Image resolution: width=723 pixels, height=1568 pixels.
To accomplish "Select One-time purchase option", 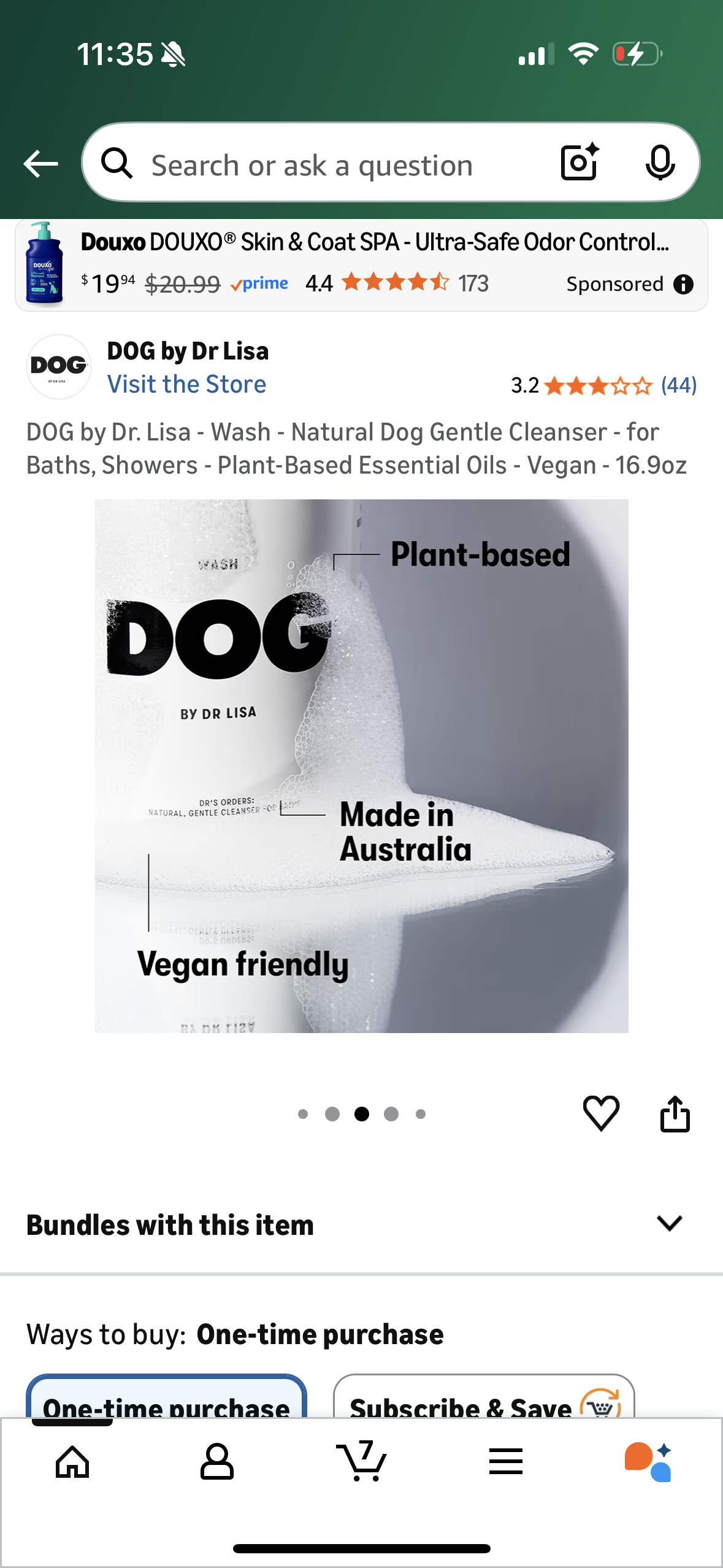I will point(164,1408).
